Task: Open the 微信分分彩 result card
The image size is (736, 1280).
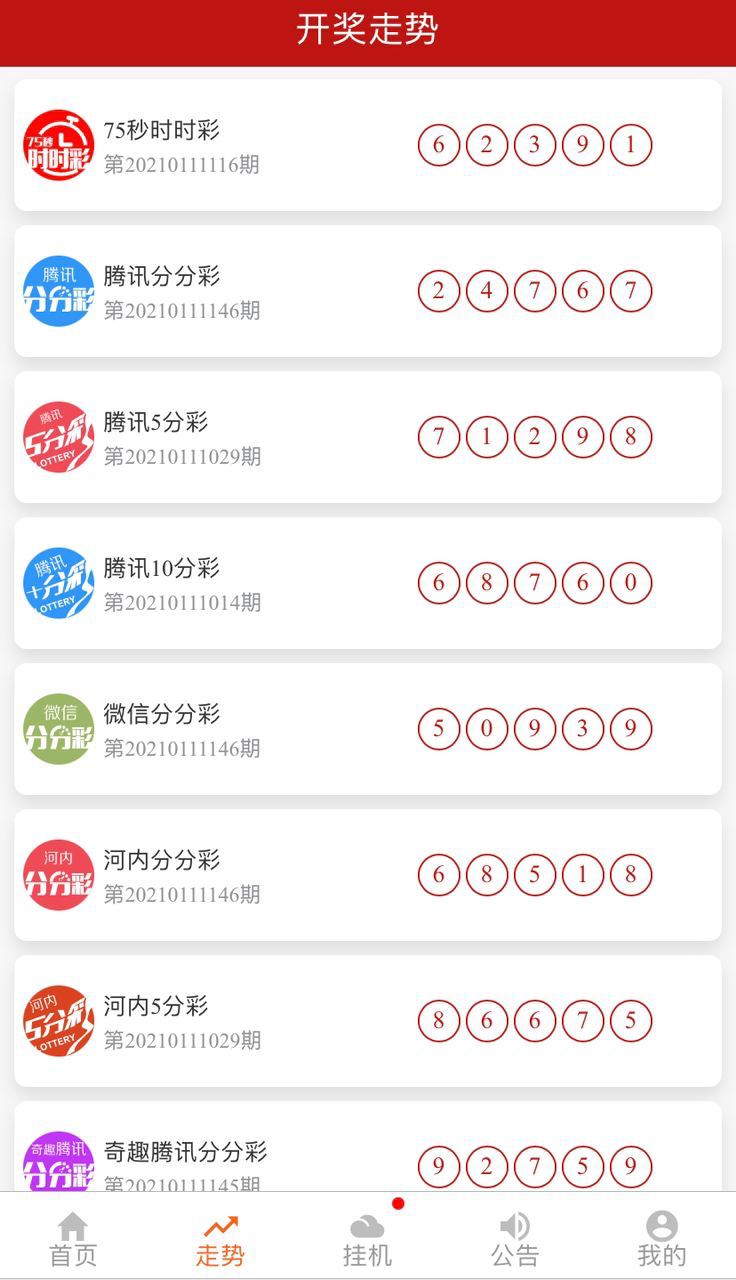Action: pos(368,729)
